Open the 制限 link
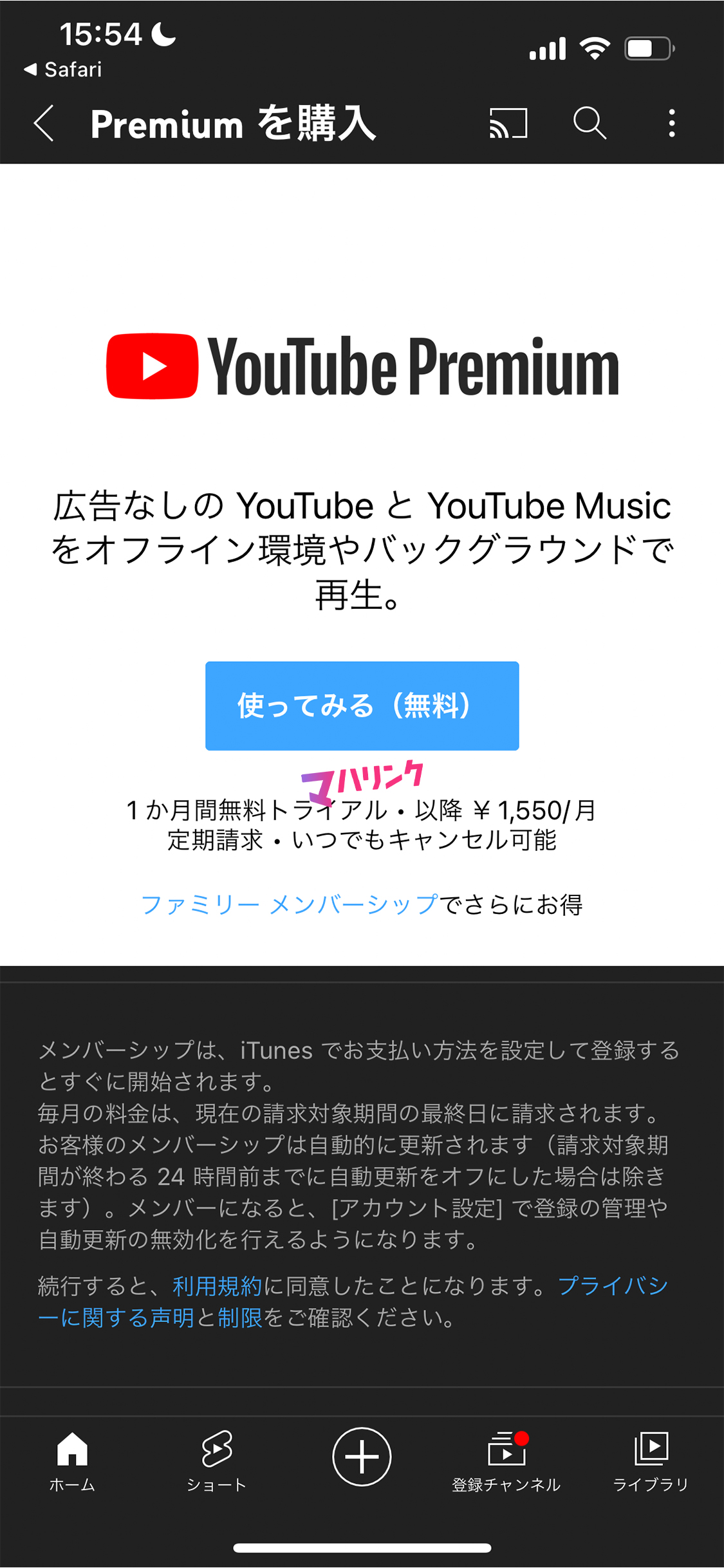Screen dimensions: 724x1568 [240, 1318]
